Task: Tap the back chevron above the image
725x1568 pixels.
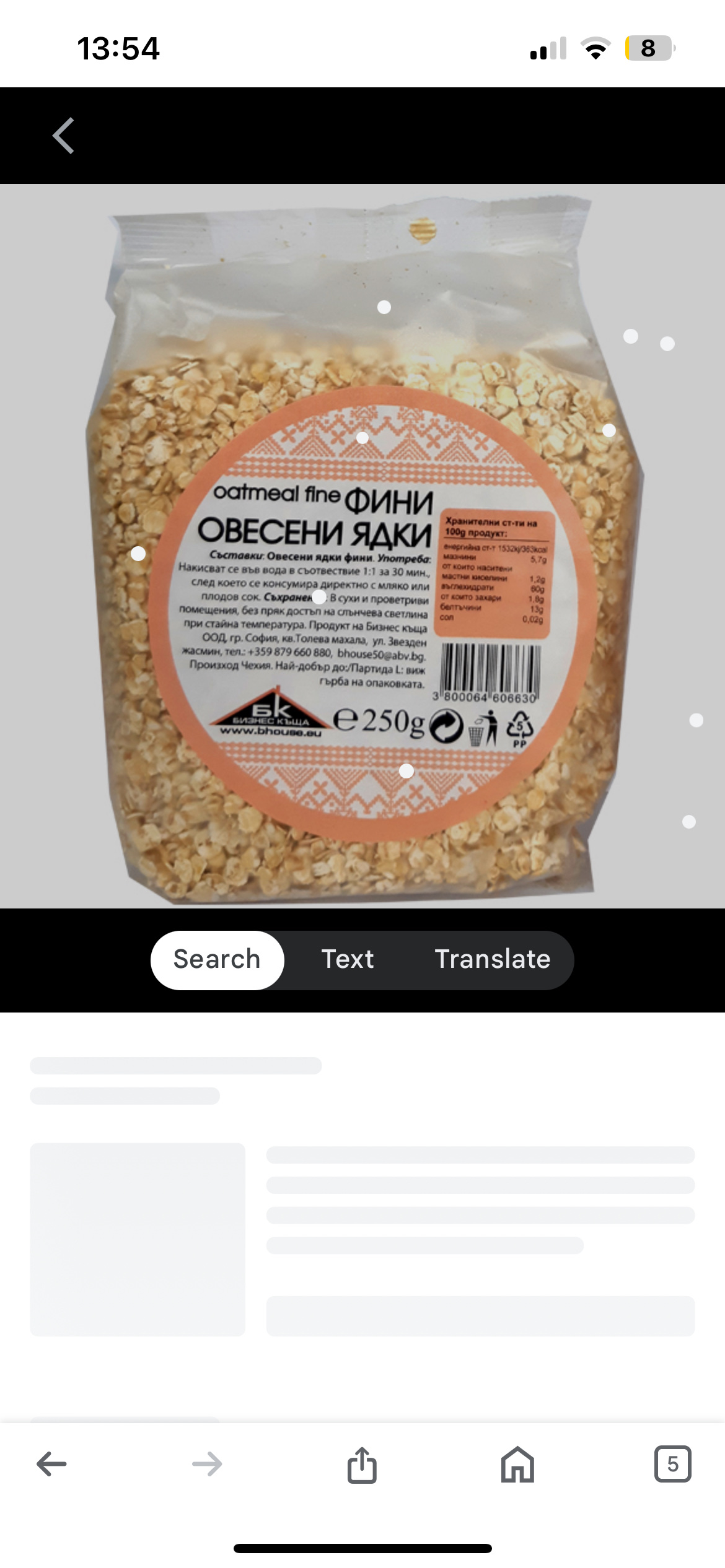Action: [x=63, y=136]
